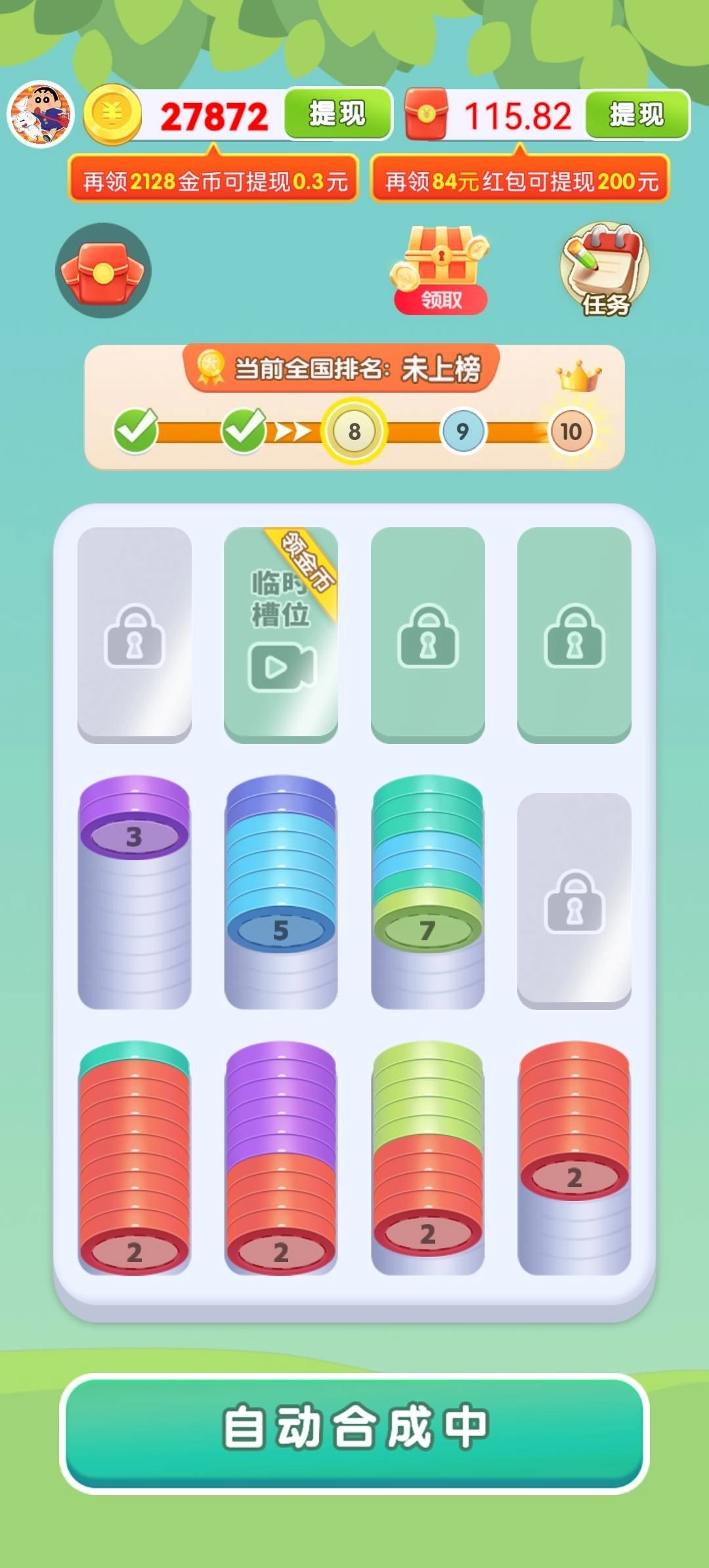Tap the highlighted level 8 node
The width and height of the screenshot is (709, 1568).
pos(354,430)
